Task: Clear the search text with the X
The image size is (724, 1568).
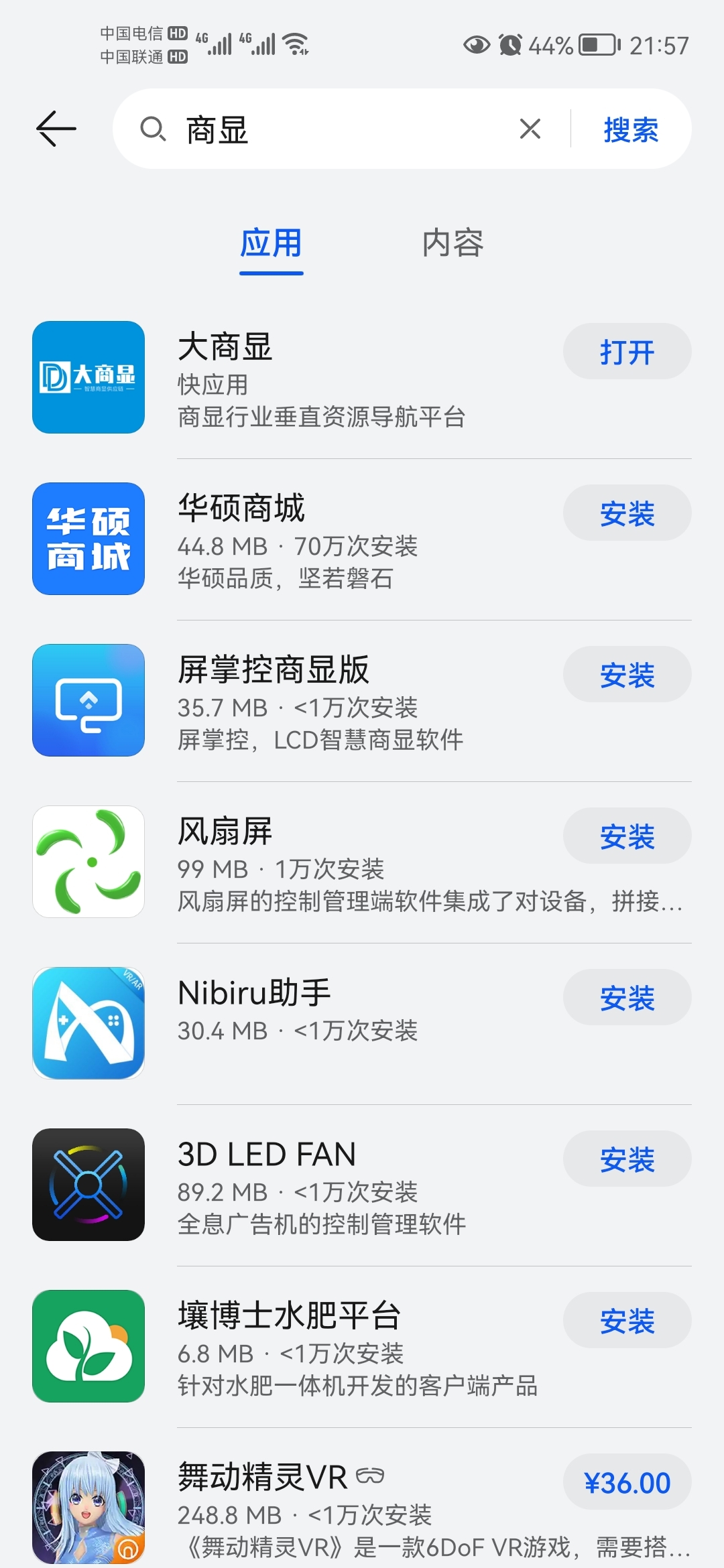Action: pos(529,129)
